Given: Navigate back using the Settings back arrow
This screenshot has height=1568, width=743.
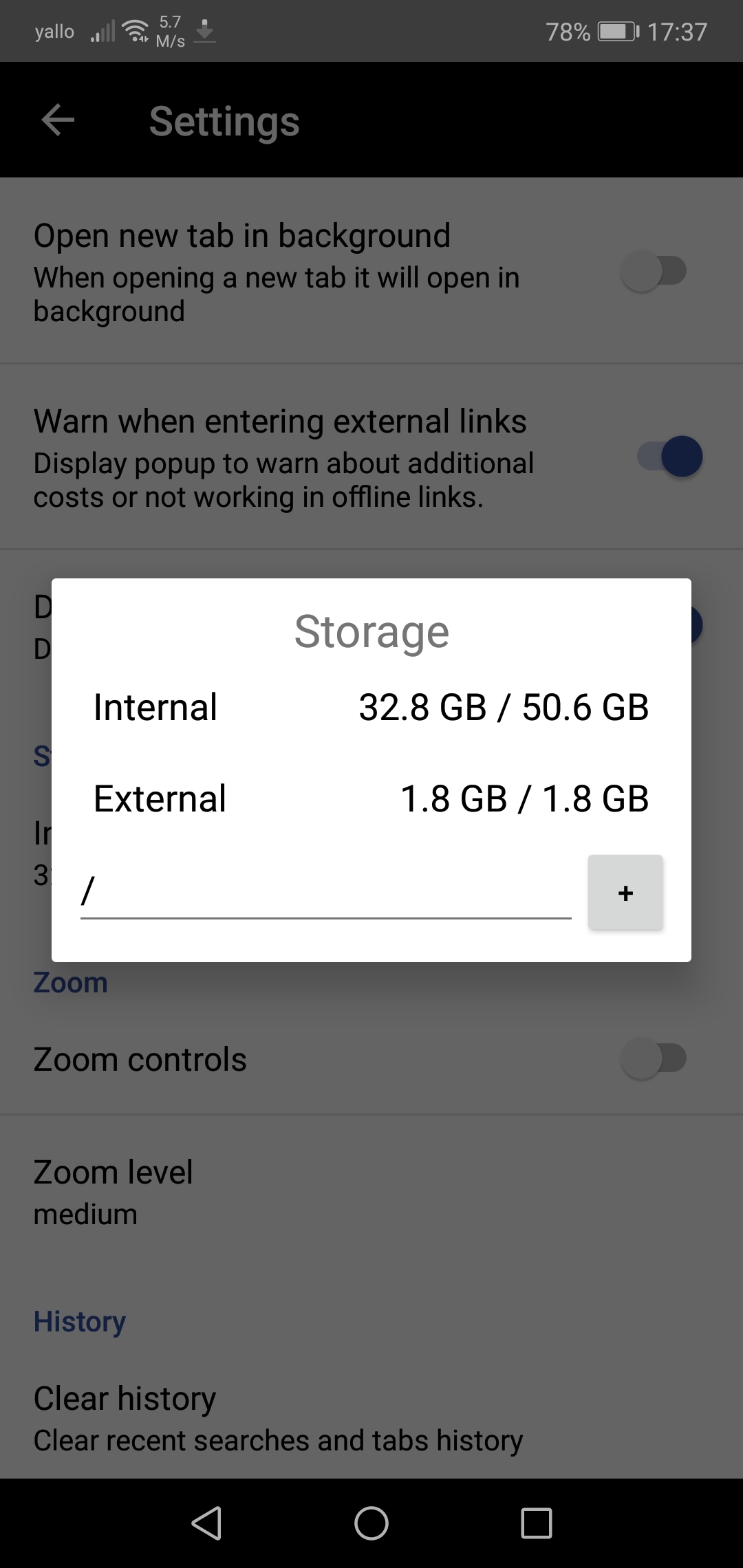Looking at the screenshot, I should [x=59, y=120].
